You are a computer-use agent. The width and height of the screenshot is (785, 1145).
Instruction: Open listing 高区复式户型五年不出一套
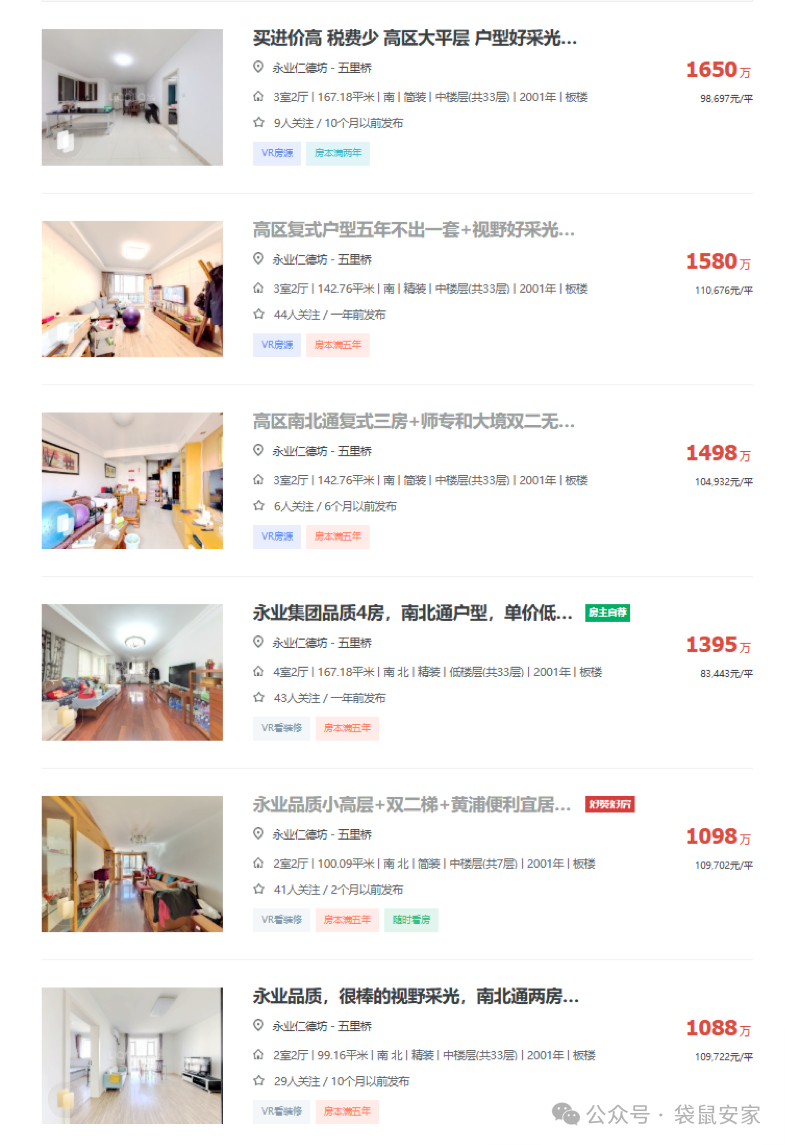pyautogui.click(x=413, y=230)
